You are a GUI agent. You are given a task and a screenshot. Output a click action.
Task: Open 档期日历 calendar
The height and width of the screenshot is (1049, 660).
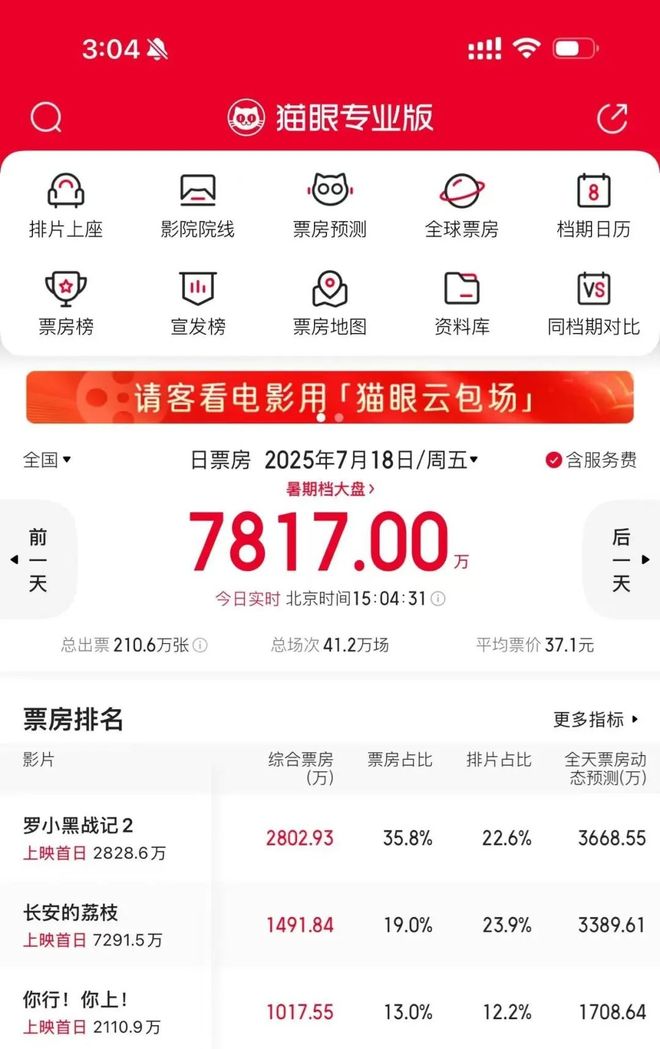coord(594,205)
